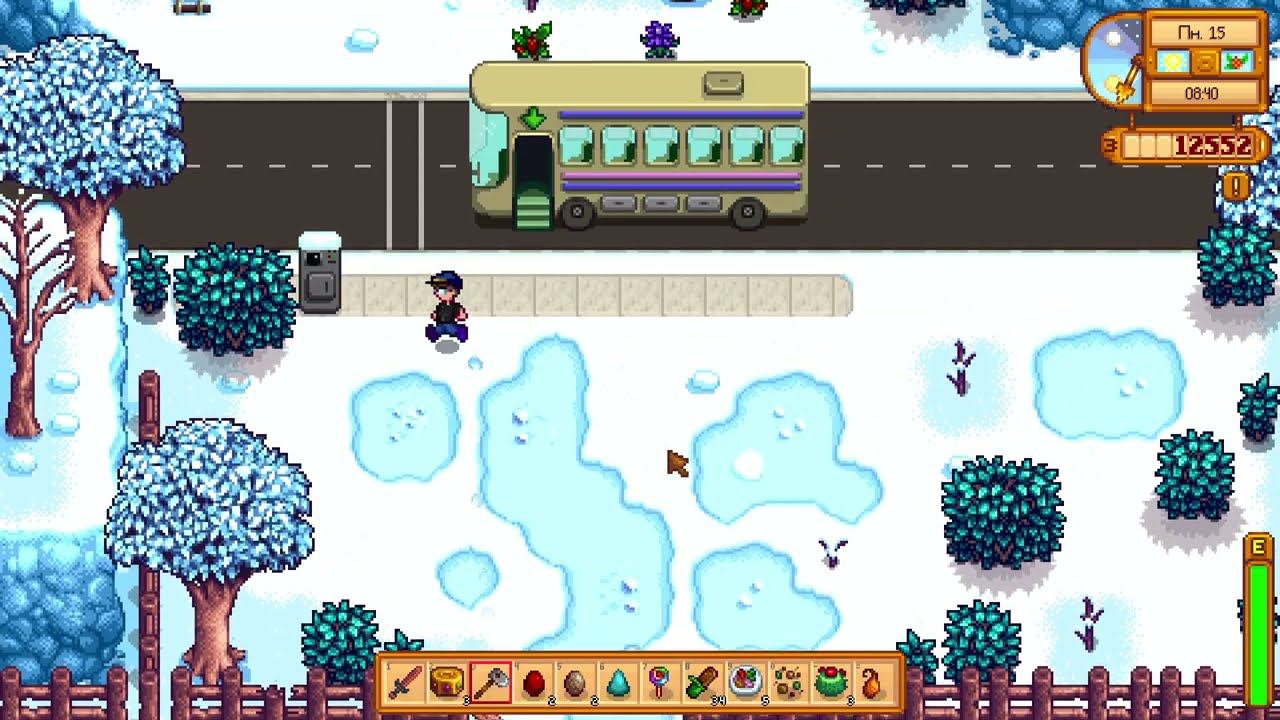The image size is (1280, 720).
Task: Select the mixed seeds slot
Action: tap(788, 684)
